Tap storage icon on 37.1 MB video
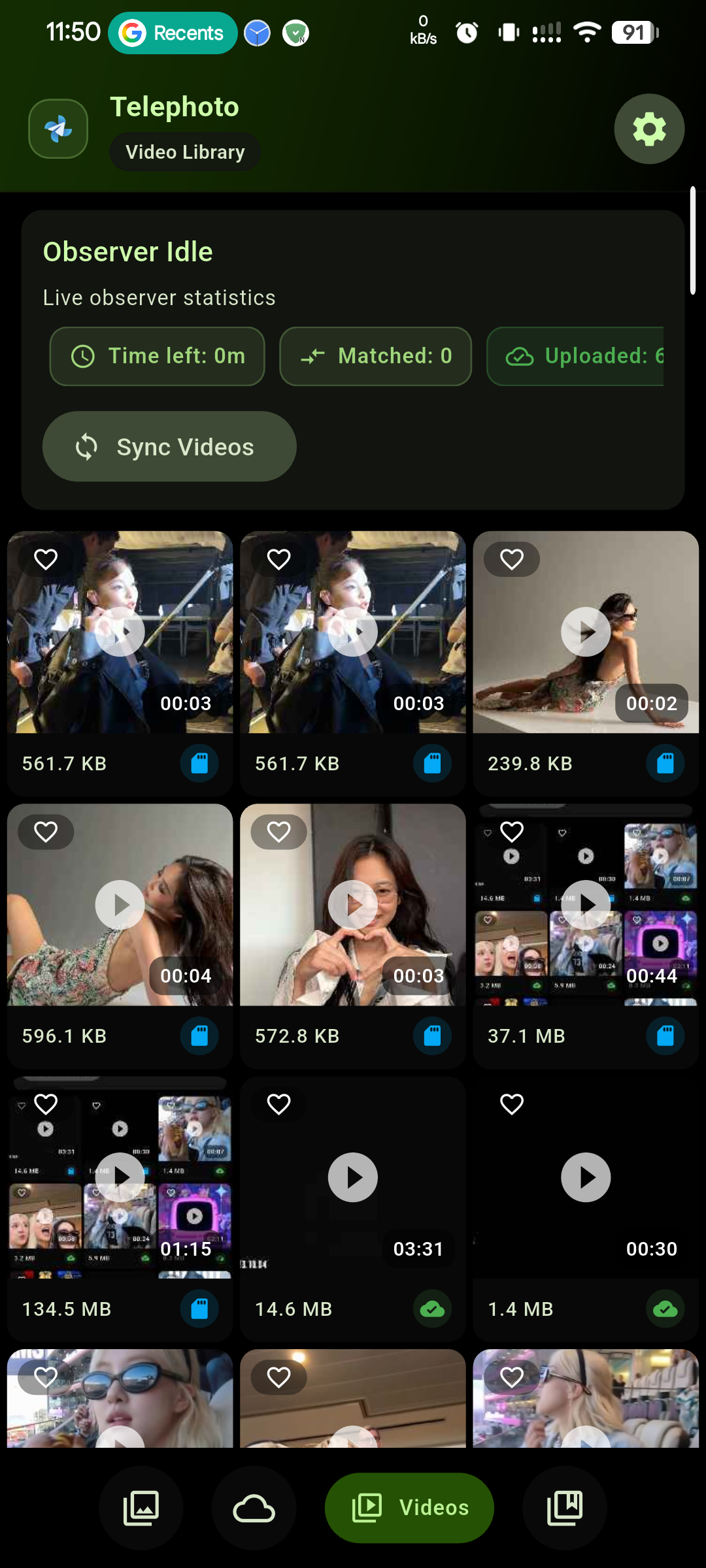This screenshot has height=1568, width=706. click(x=665, y=1036)
